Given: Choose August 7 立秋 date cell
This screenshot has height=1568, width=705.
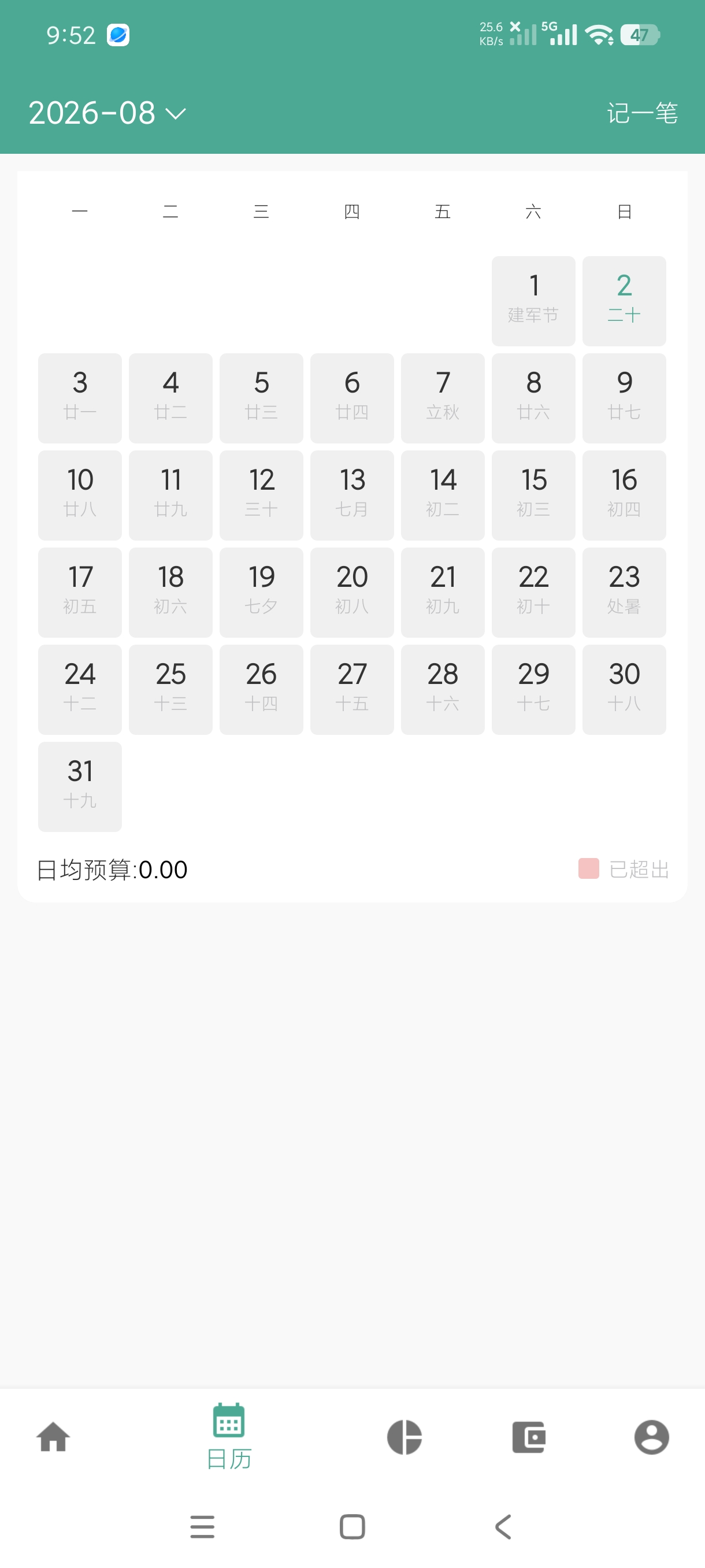Looking at the screenshot, I should [x=442, y=398].
